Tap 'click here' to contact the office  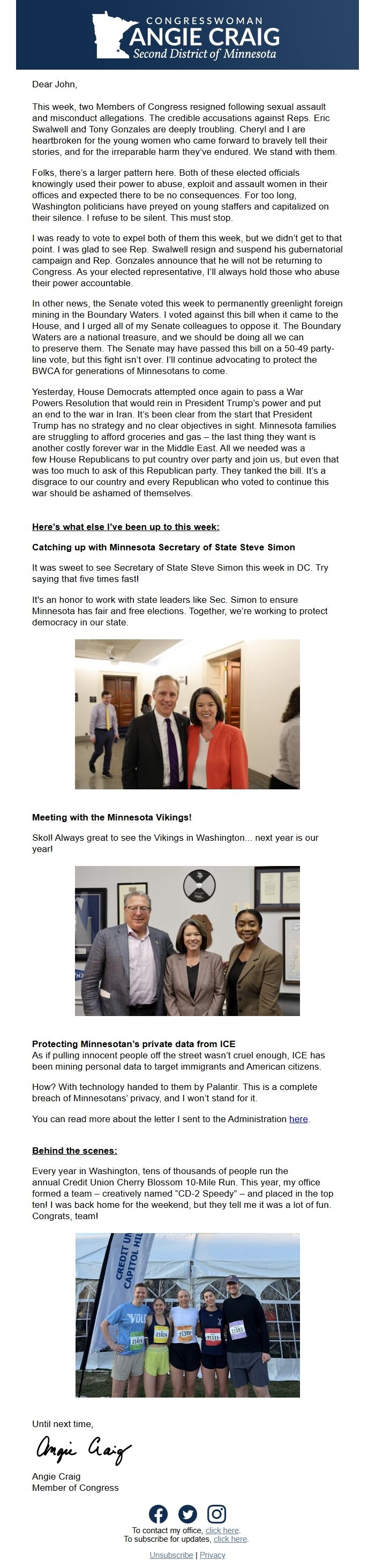[x=222, y=1530]
